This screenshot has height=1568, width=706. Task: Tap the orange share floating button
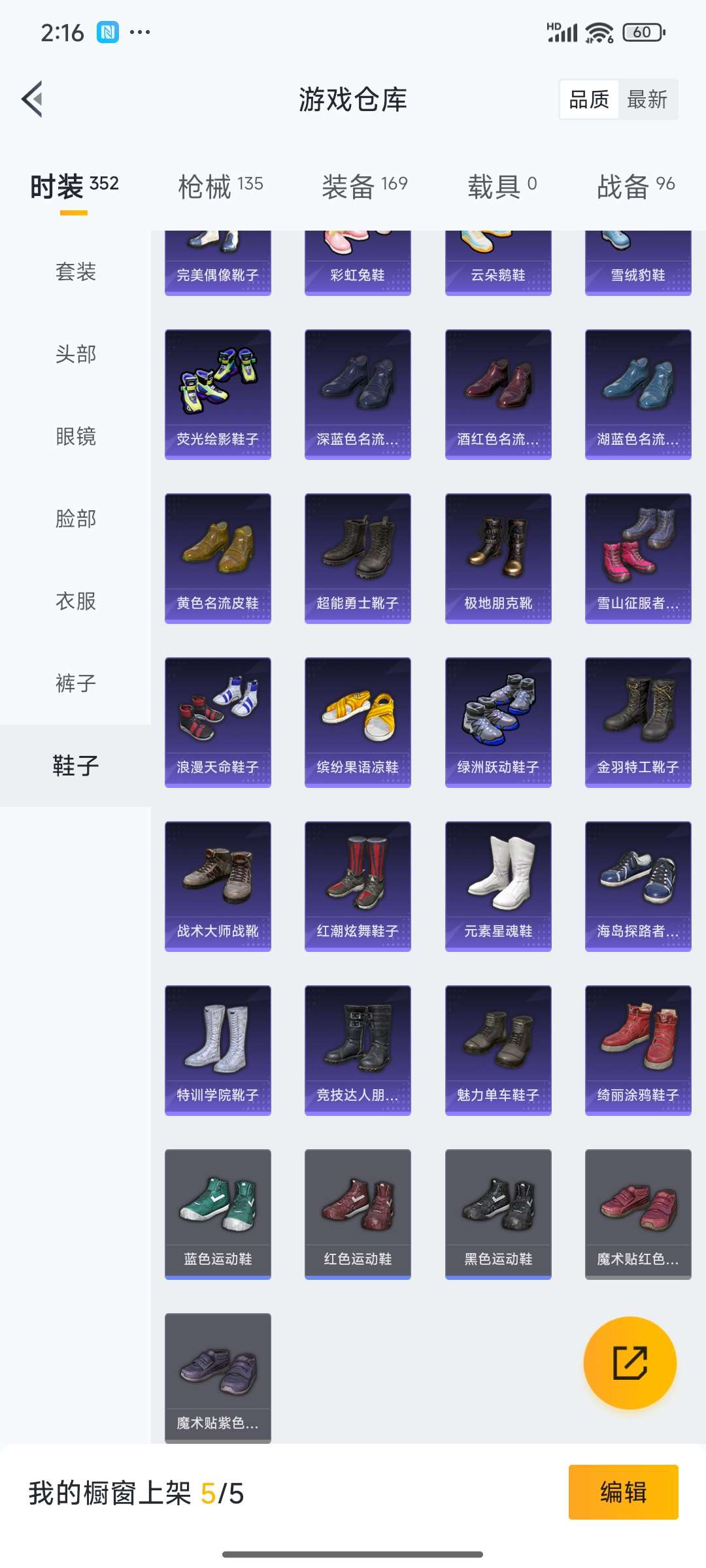[630, 1362]
